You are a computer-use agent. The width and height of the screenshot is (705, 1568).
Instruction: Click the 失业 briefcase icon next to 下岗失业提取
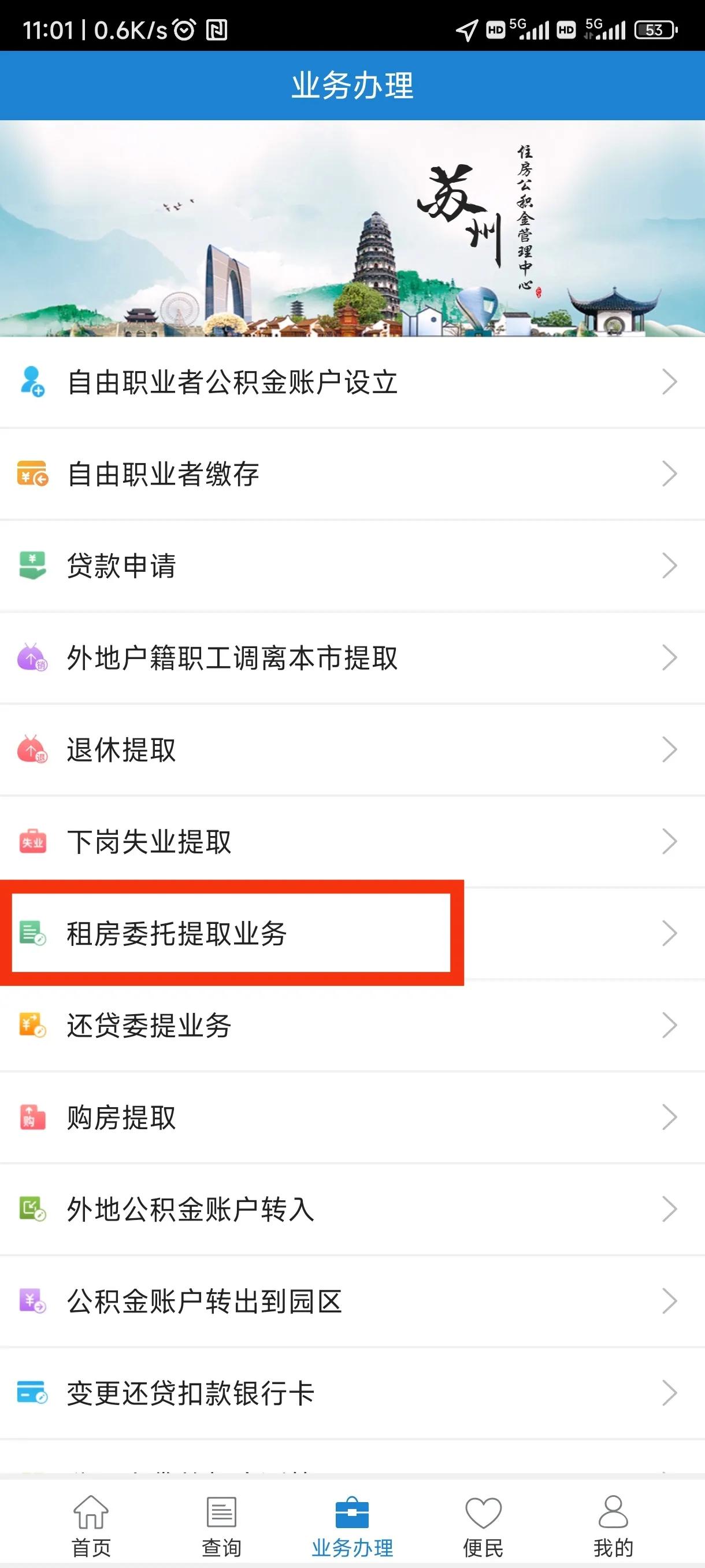click(x=32, y=842)
